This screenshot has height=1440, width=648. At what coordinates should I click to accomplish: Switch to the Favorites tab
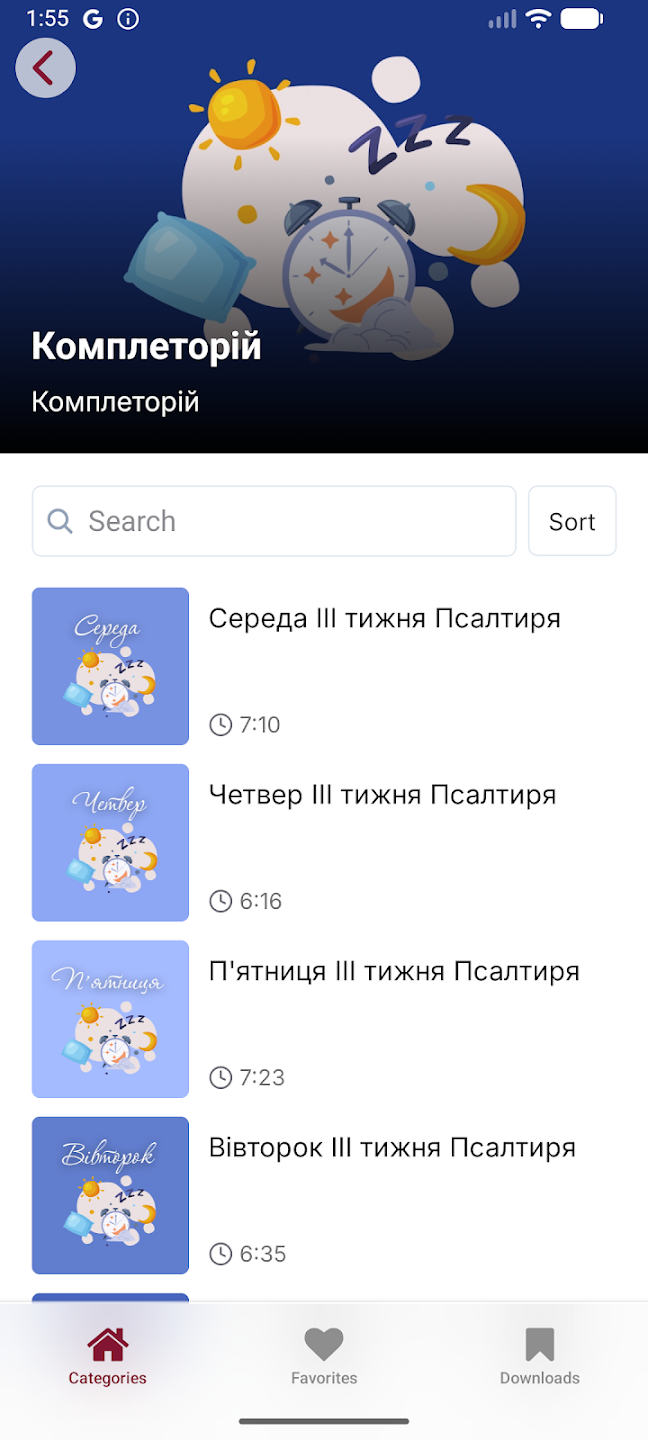324,1356
